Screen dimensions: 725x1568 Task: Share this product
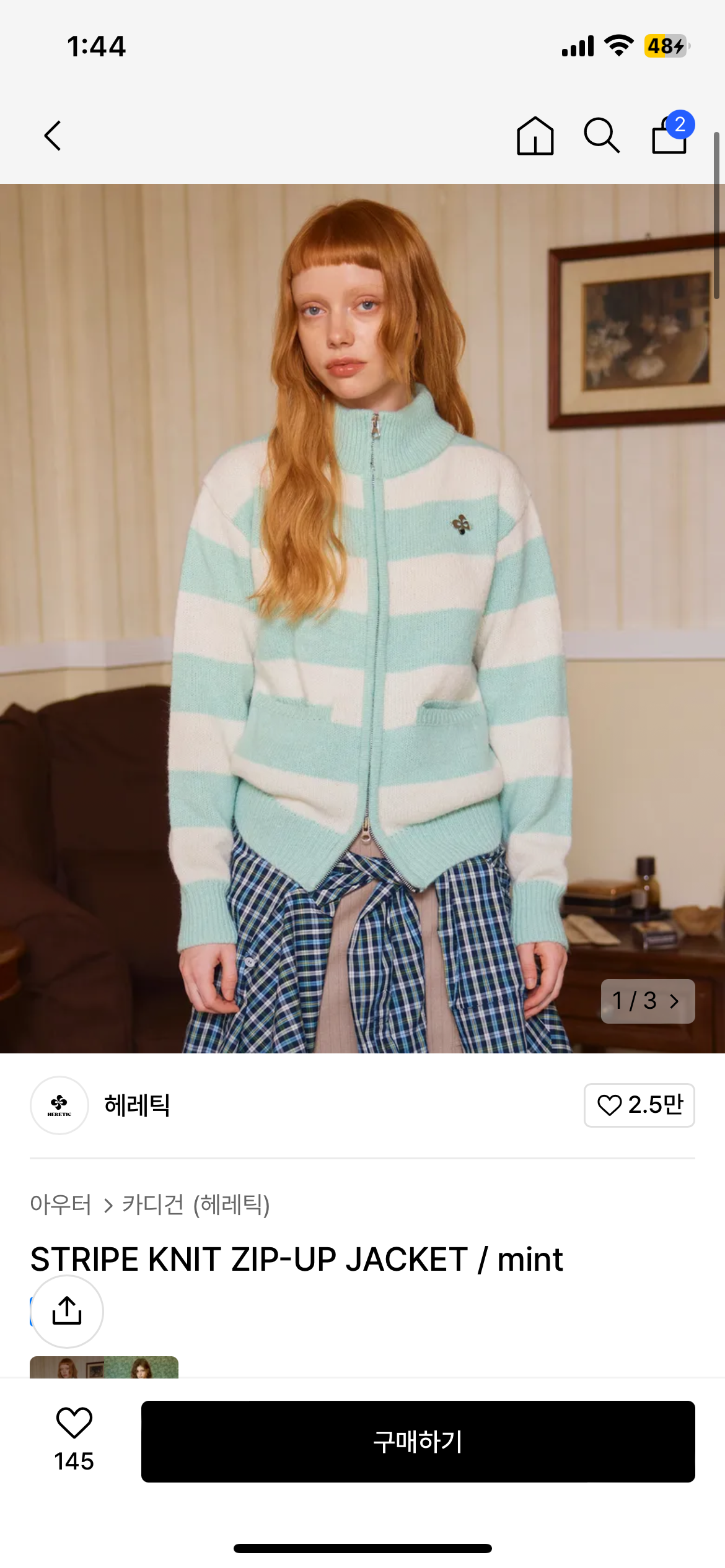[67, 1311]
